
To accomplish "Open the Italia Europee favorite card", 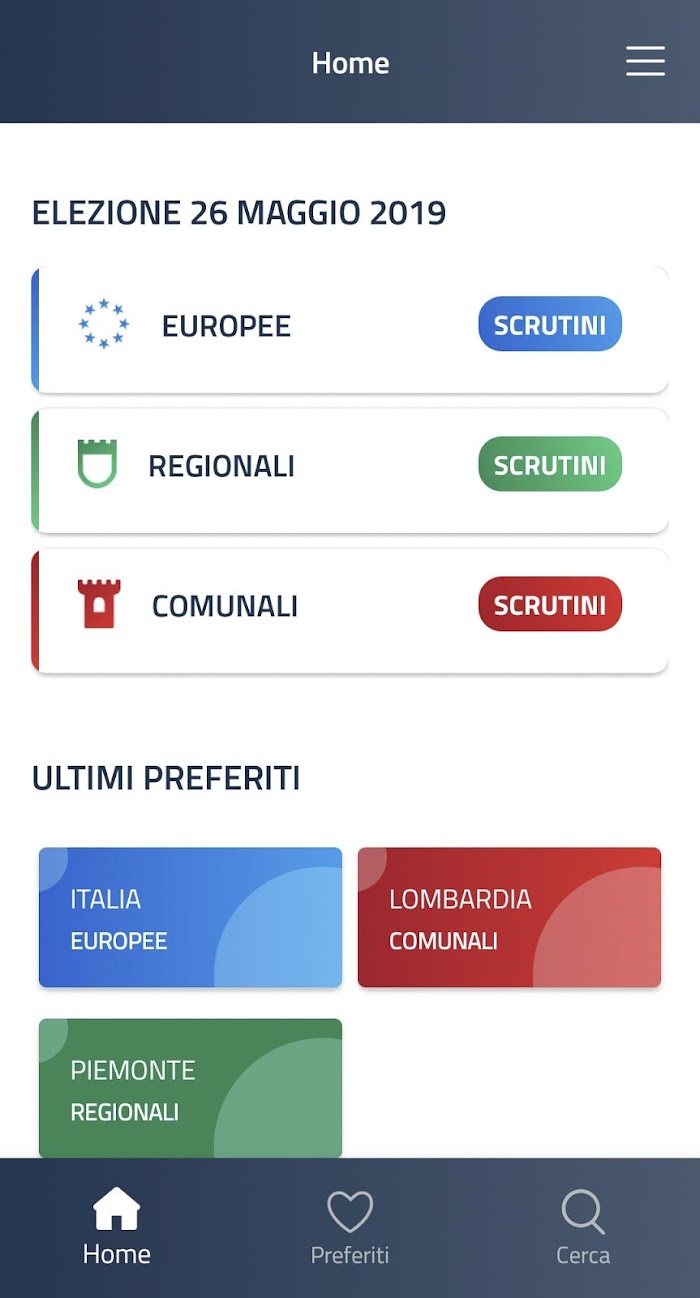I will pyautogui.click(x=190, y=917).
